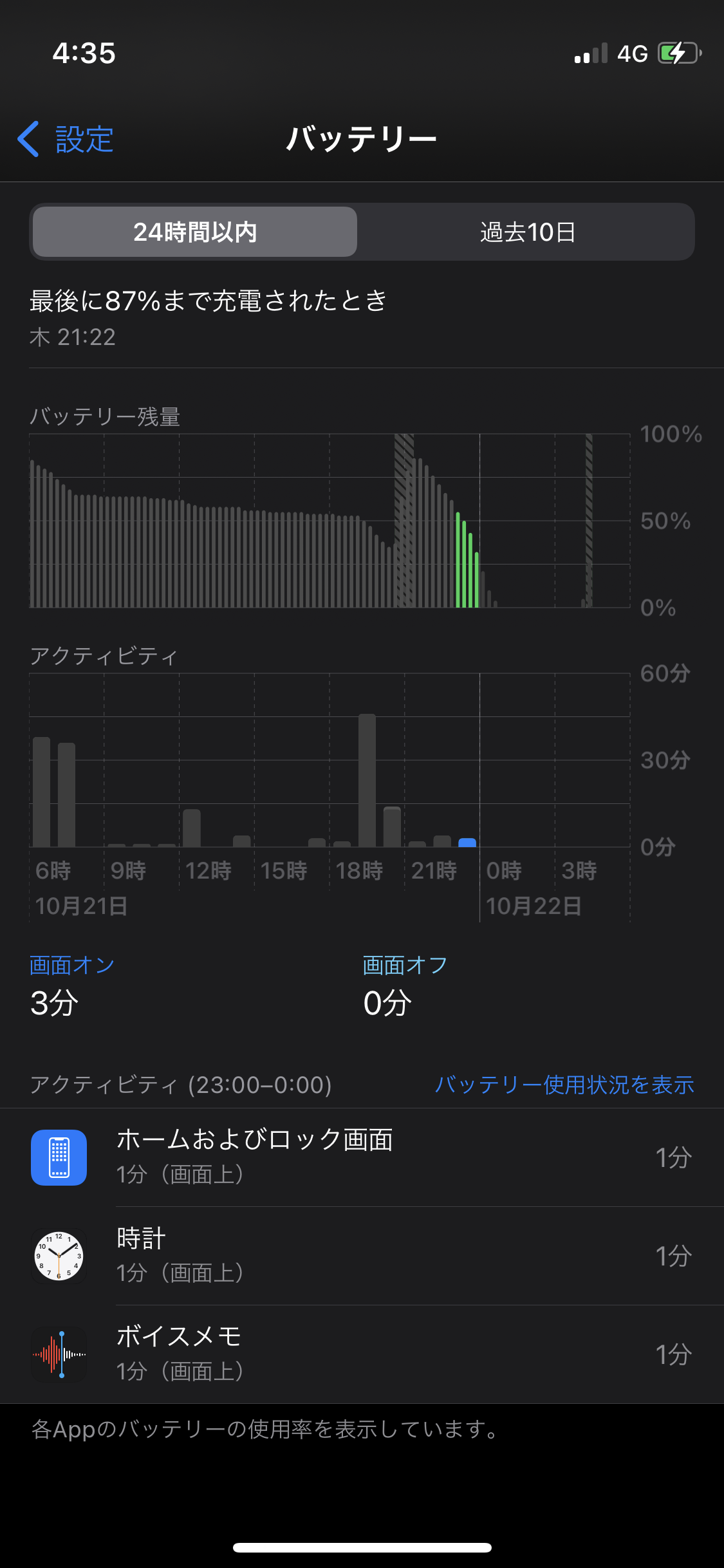Image resolution: width=724 pixels, height=1568 pixels.
Task: Select the blue 23時 activity bar
Action: [467, 842]
